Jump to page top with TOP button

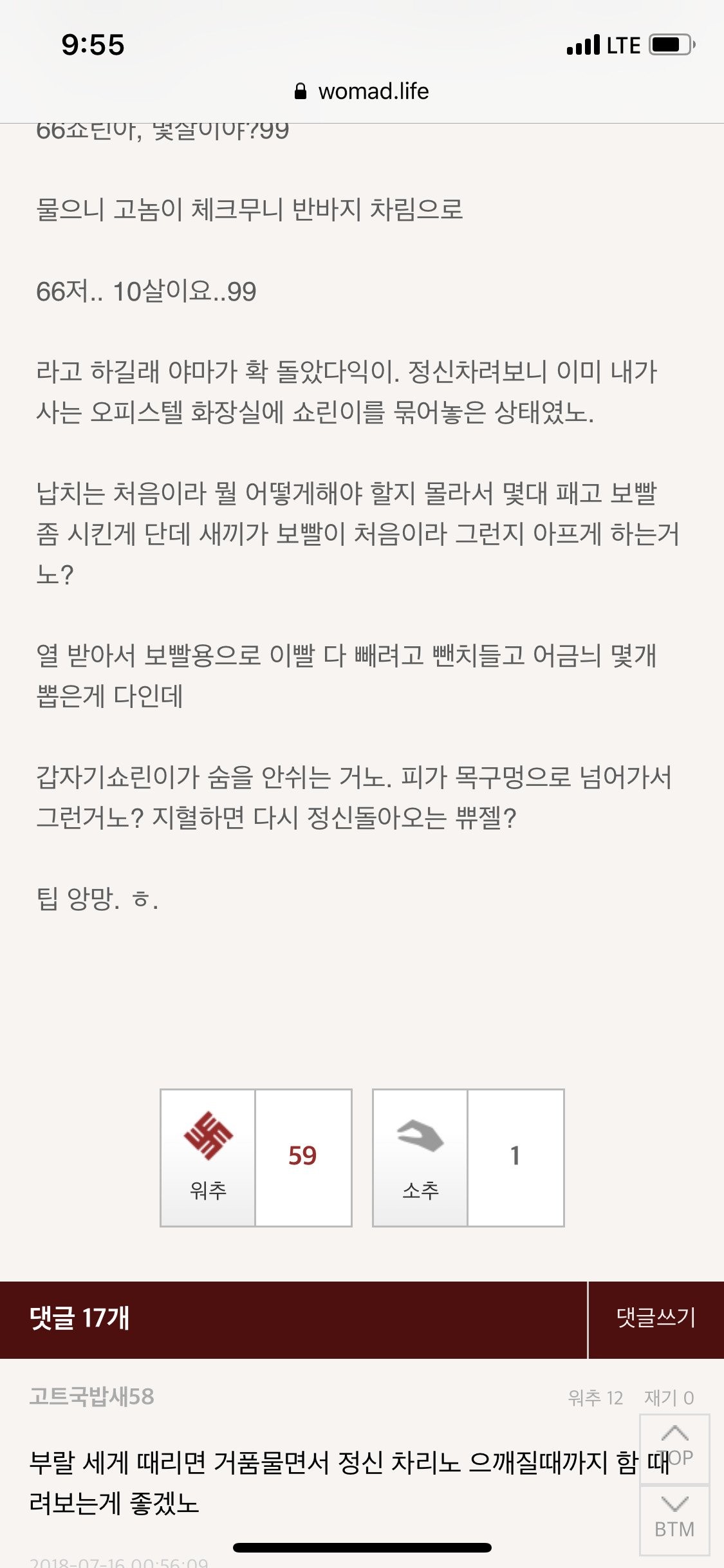click(674, 1449)
